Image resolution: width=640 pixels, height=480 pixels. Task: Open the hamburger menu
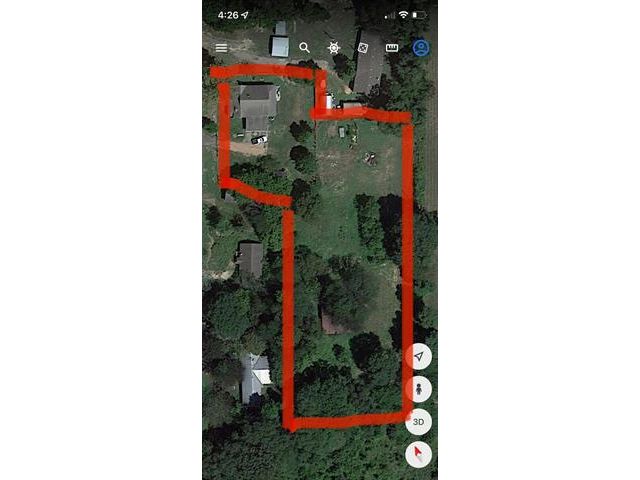[221, 48]
